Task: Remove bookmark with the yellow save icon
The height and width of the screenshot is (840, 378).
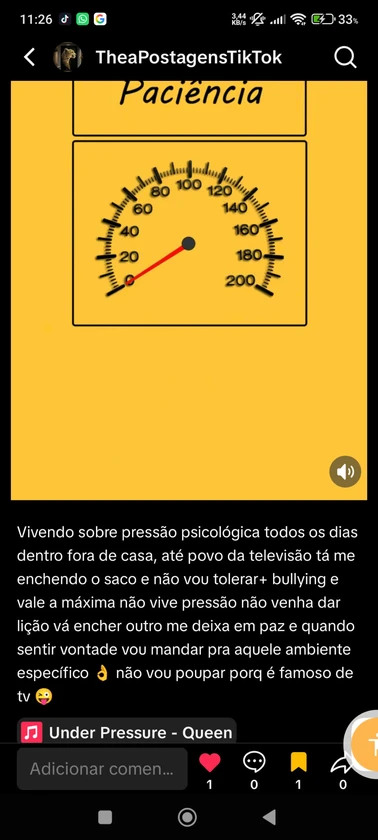Action: (x=298, y=762)
